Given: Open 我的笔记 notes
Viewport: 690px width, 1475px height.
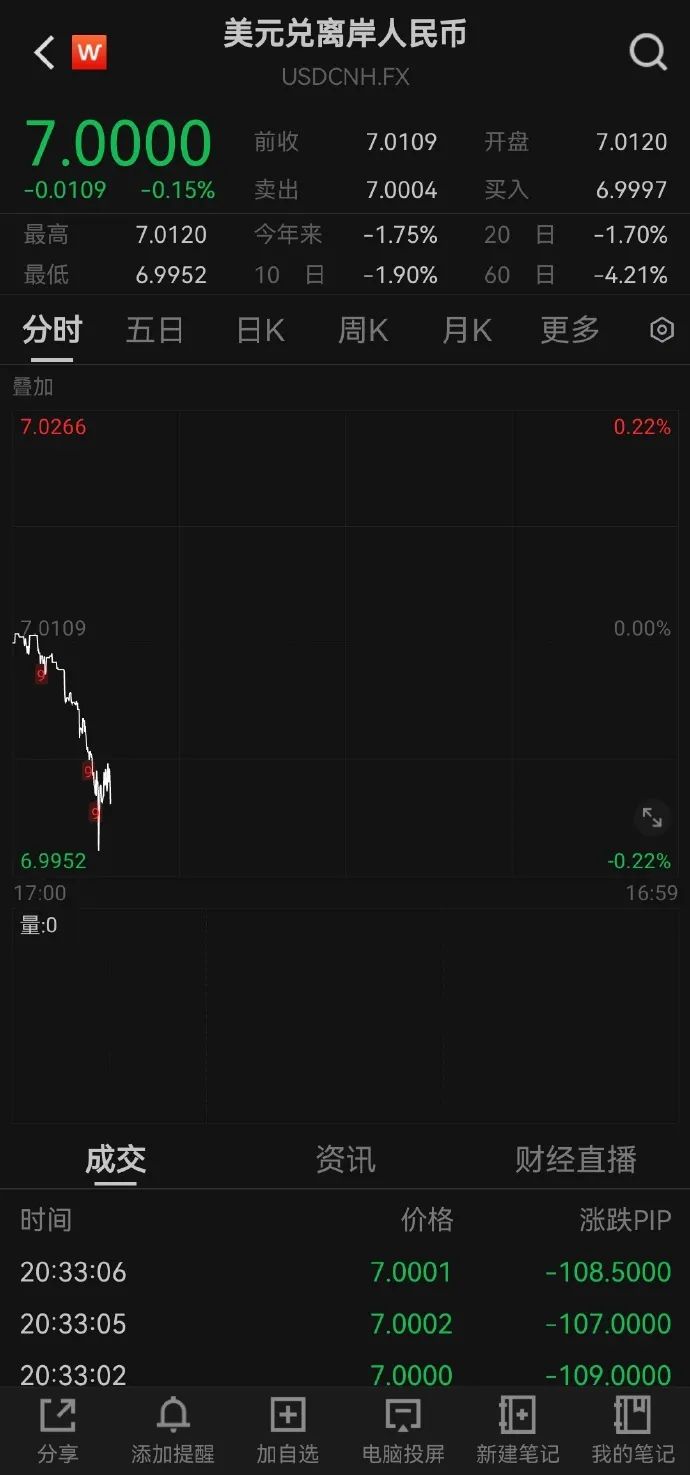Looking at the screenshot, I should pos(632,1430).
